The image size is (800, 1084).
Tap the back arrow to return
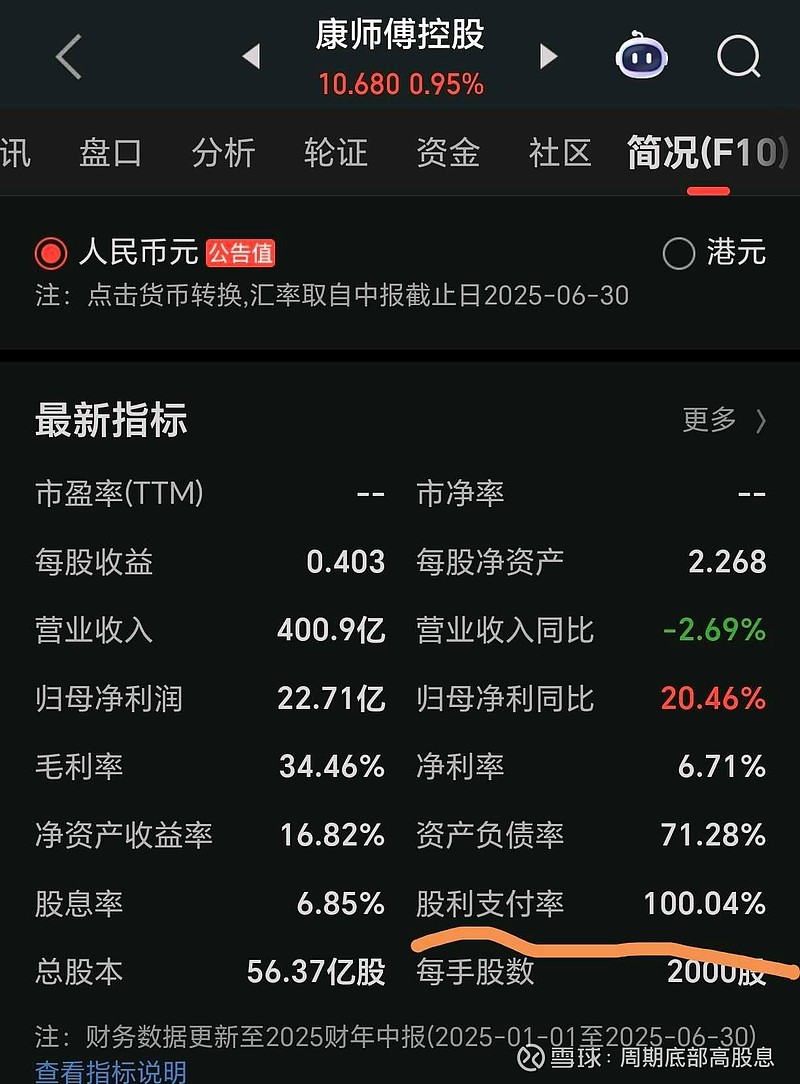click(66, 56)
